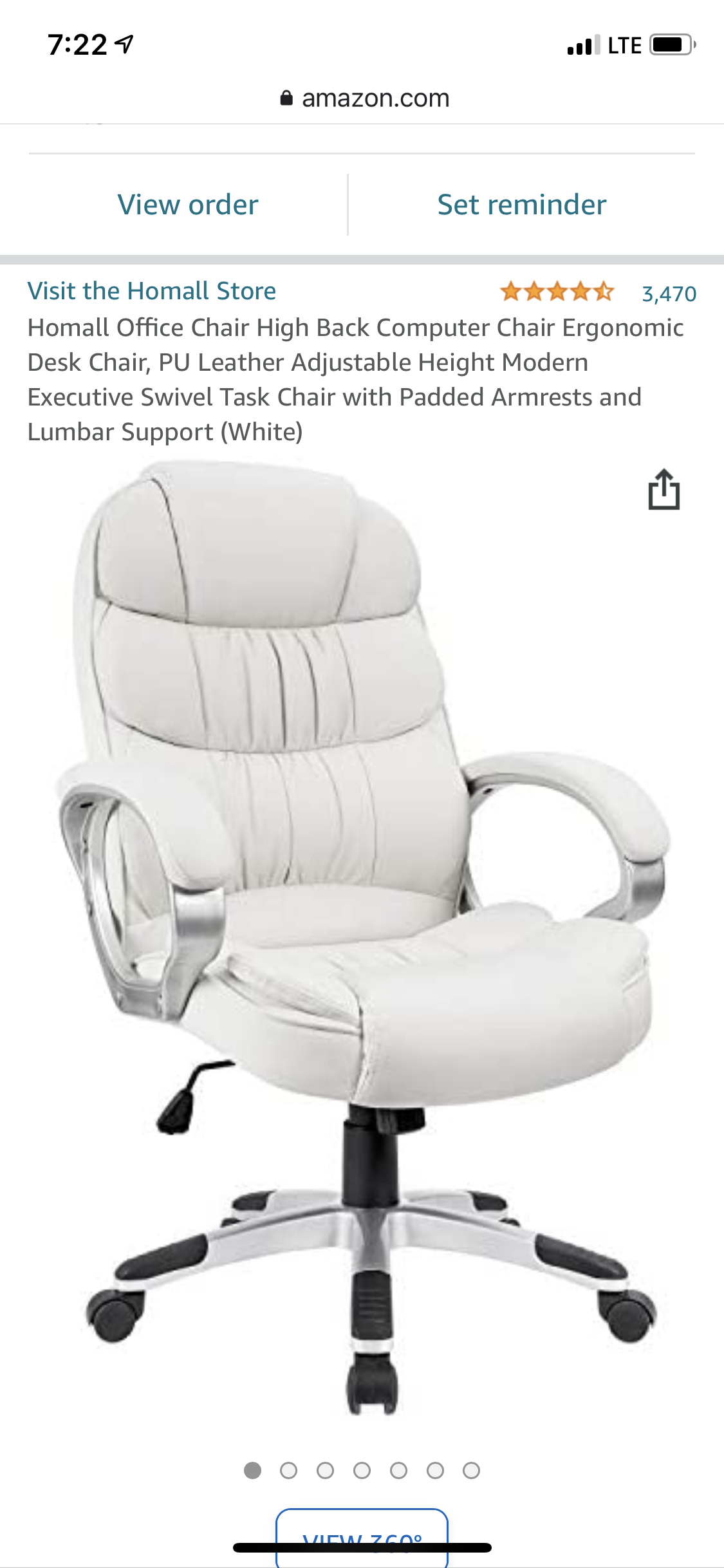Tap the View order link
The width and height of the screenshot is (724, 1568).
tap(187, 205)
